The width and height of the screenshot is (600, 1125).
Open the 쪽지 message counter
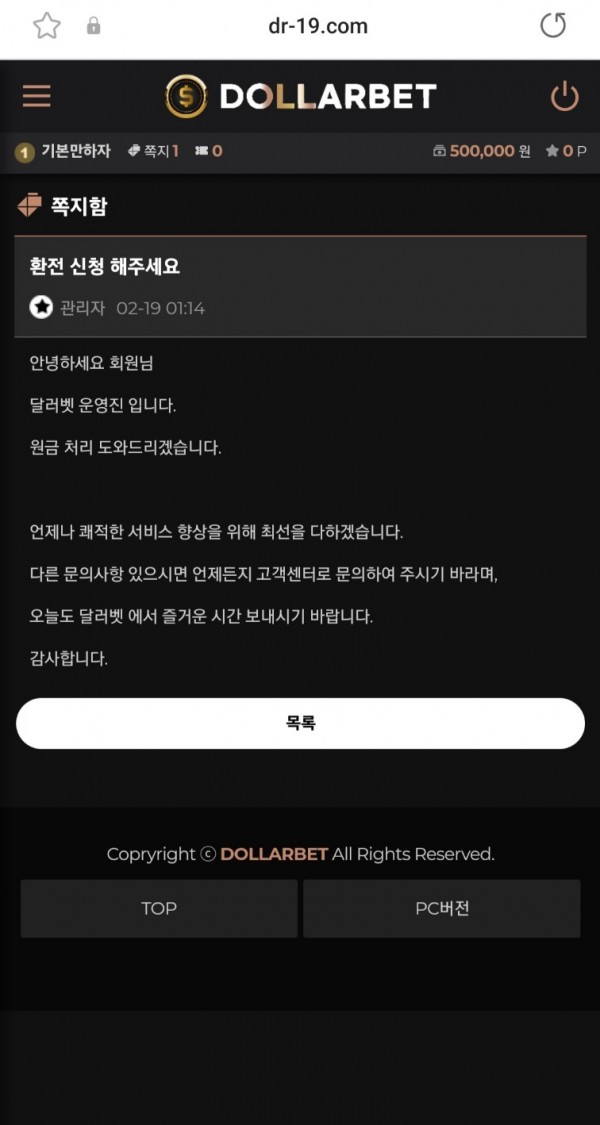click(154, 152)
